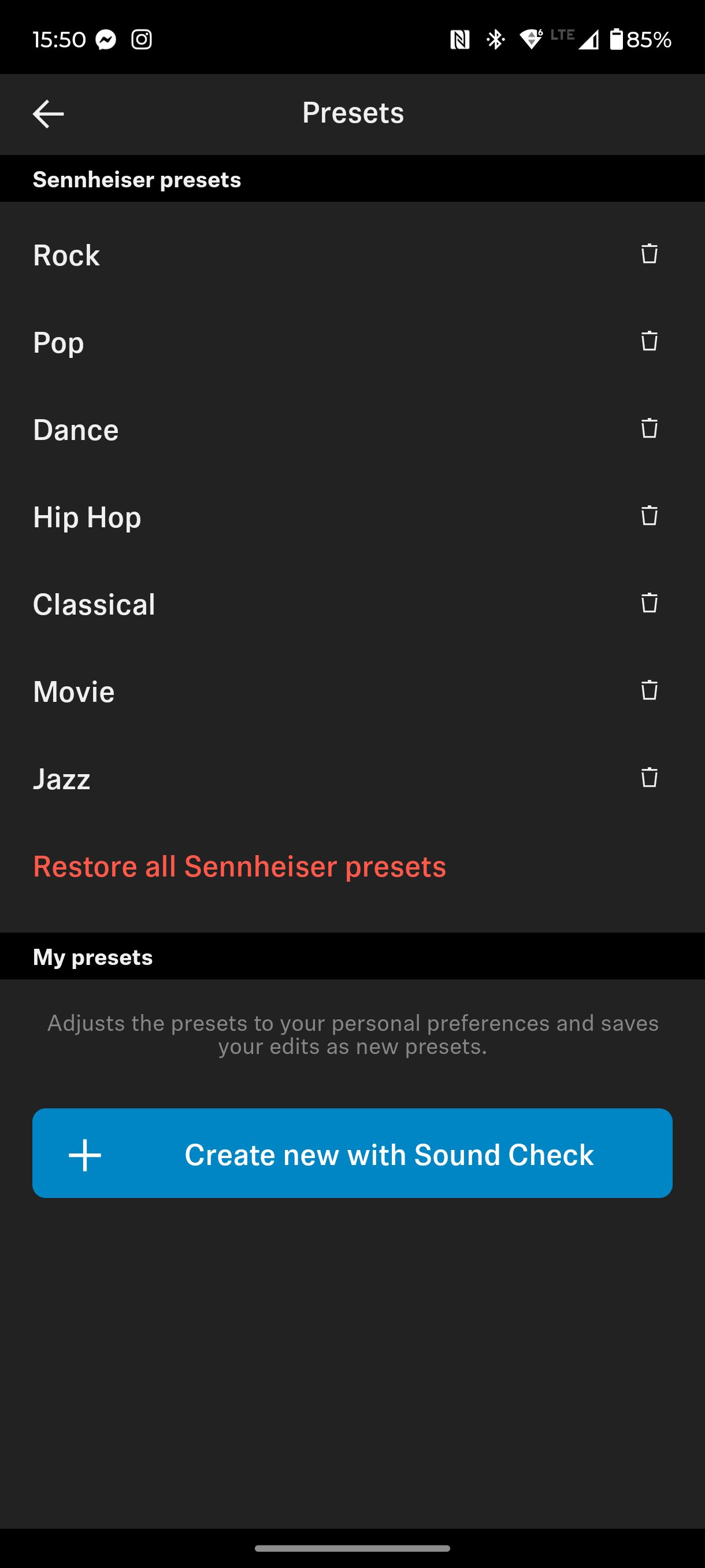Image resolution: width=705 pixels, height=1568 pixels.
Task: Create new preset with Sound Check
Action: (x=352, y=1153)
